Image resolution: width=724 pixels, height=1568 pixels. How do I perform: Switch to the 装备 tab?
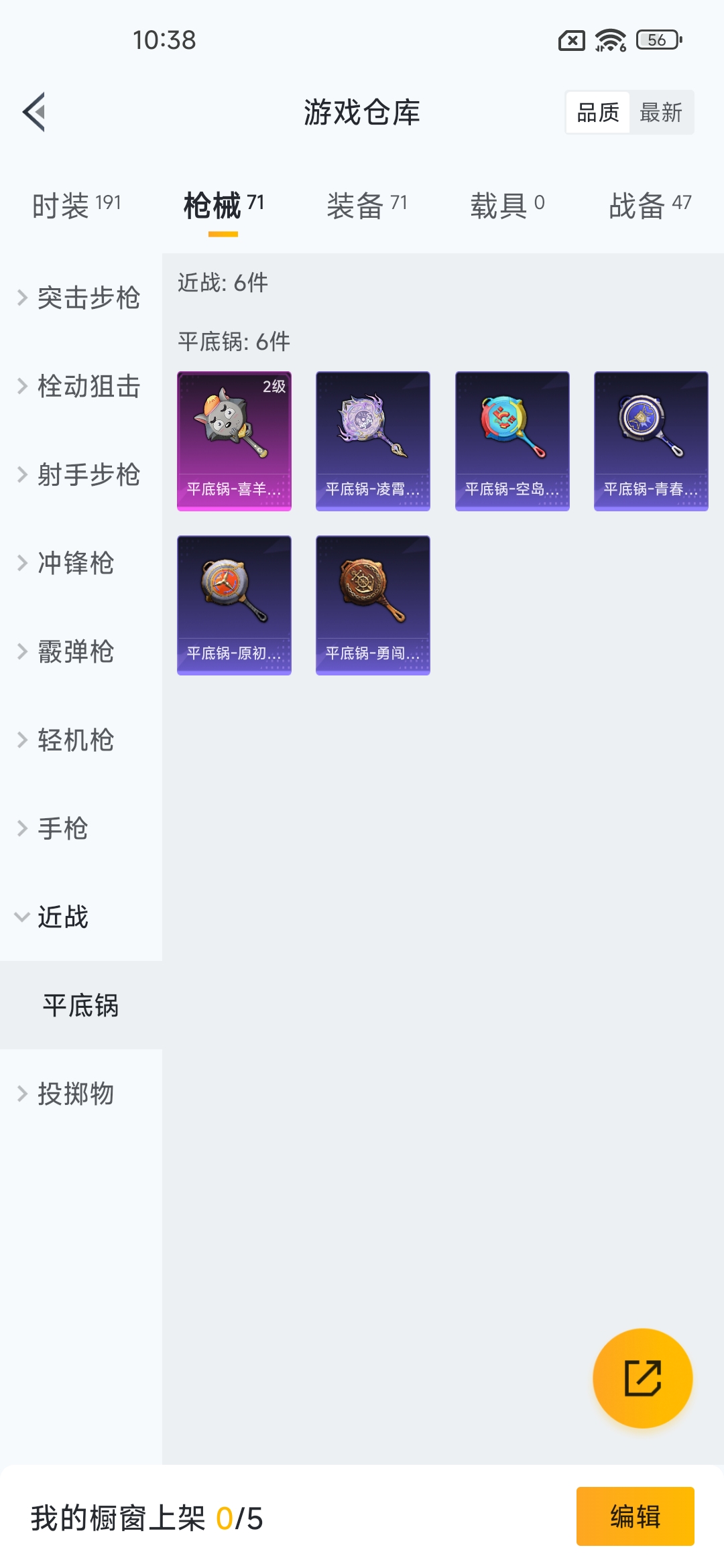(367, 205)
